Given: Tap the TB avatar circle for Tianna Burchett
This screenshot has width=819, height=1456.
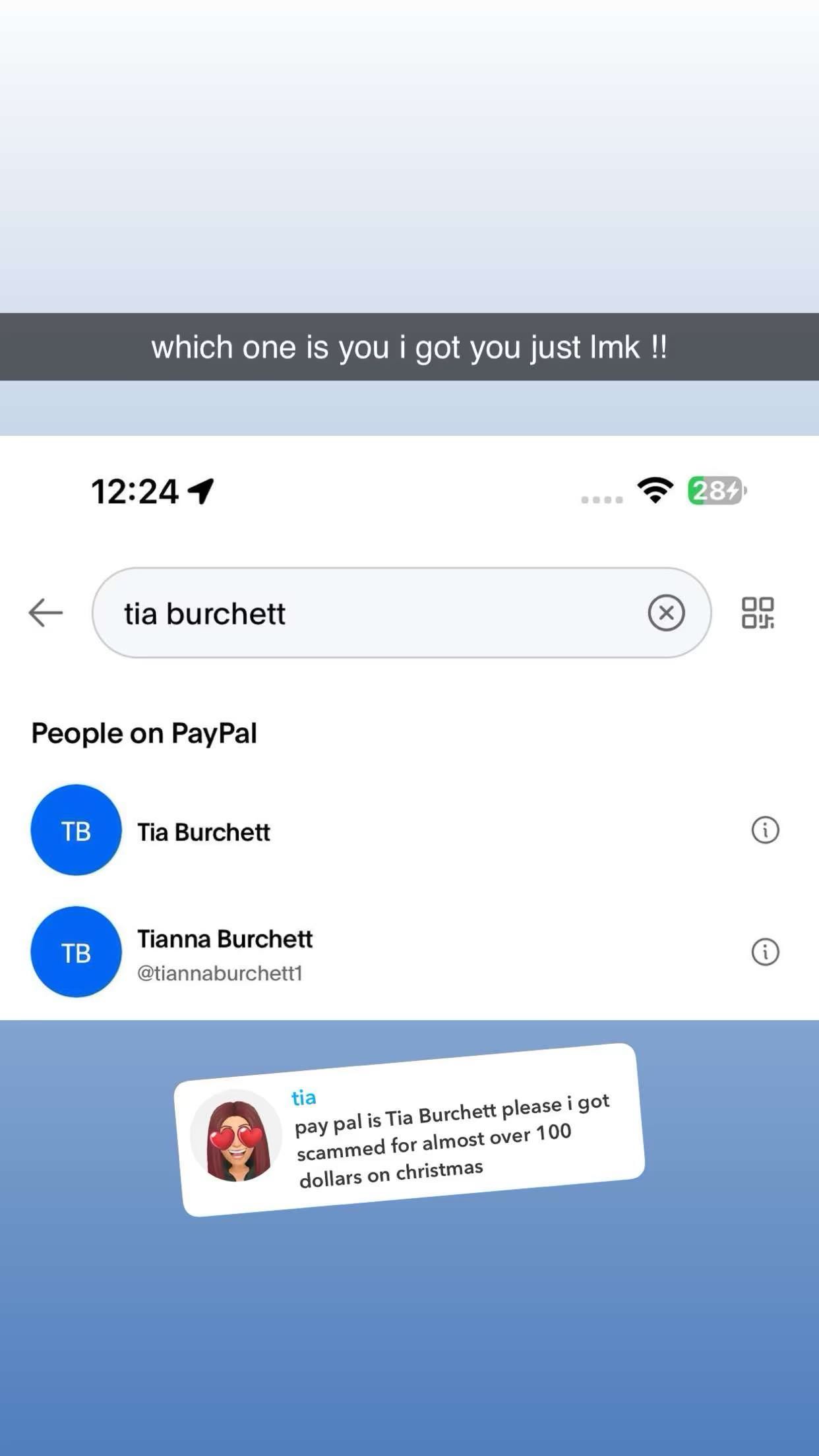Looking at the screenshot, I should pyautogui.click(x=76, y=952).
